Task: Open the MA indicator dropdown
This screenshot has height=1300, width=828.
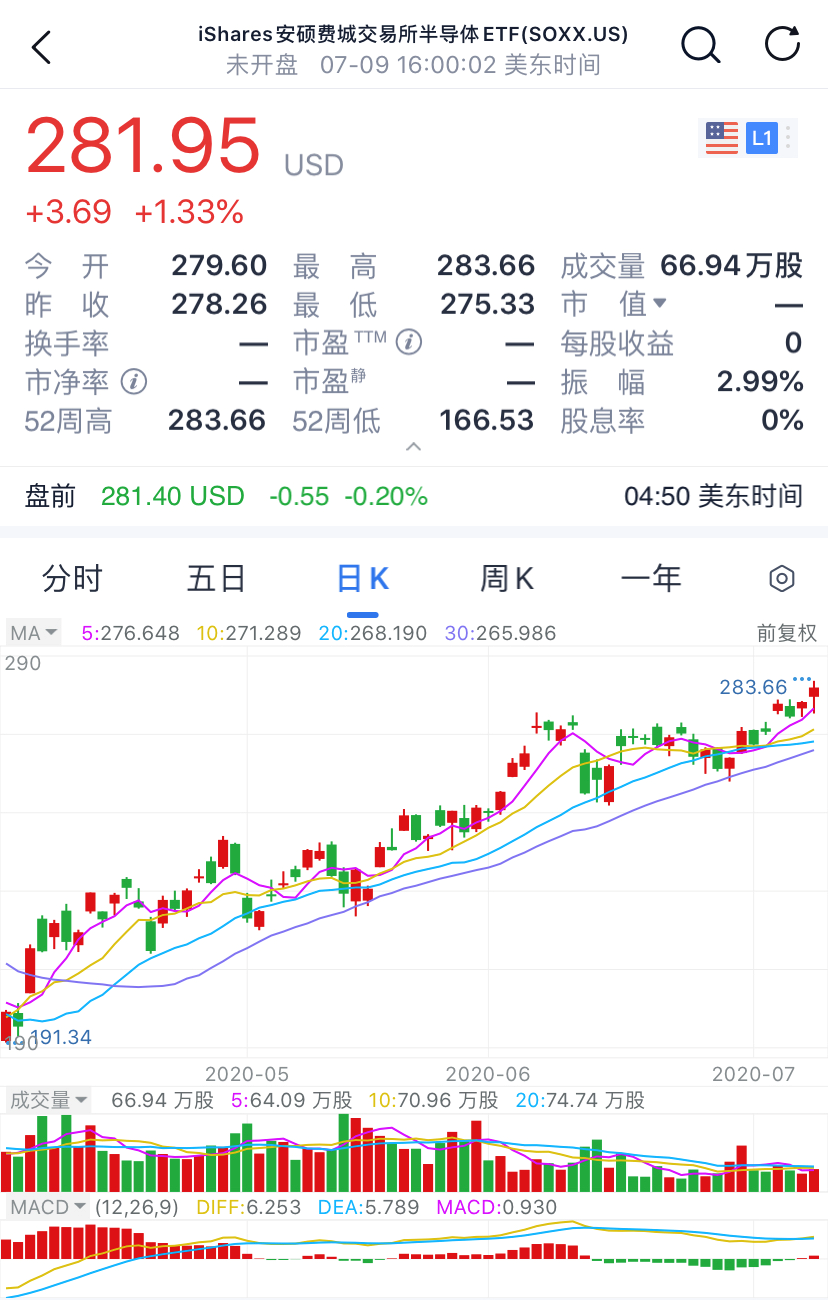Action: 34,633
